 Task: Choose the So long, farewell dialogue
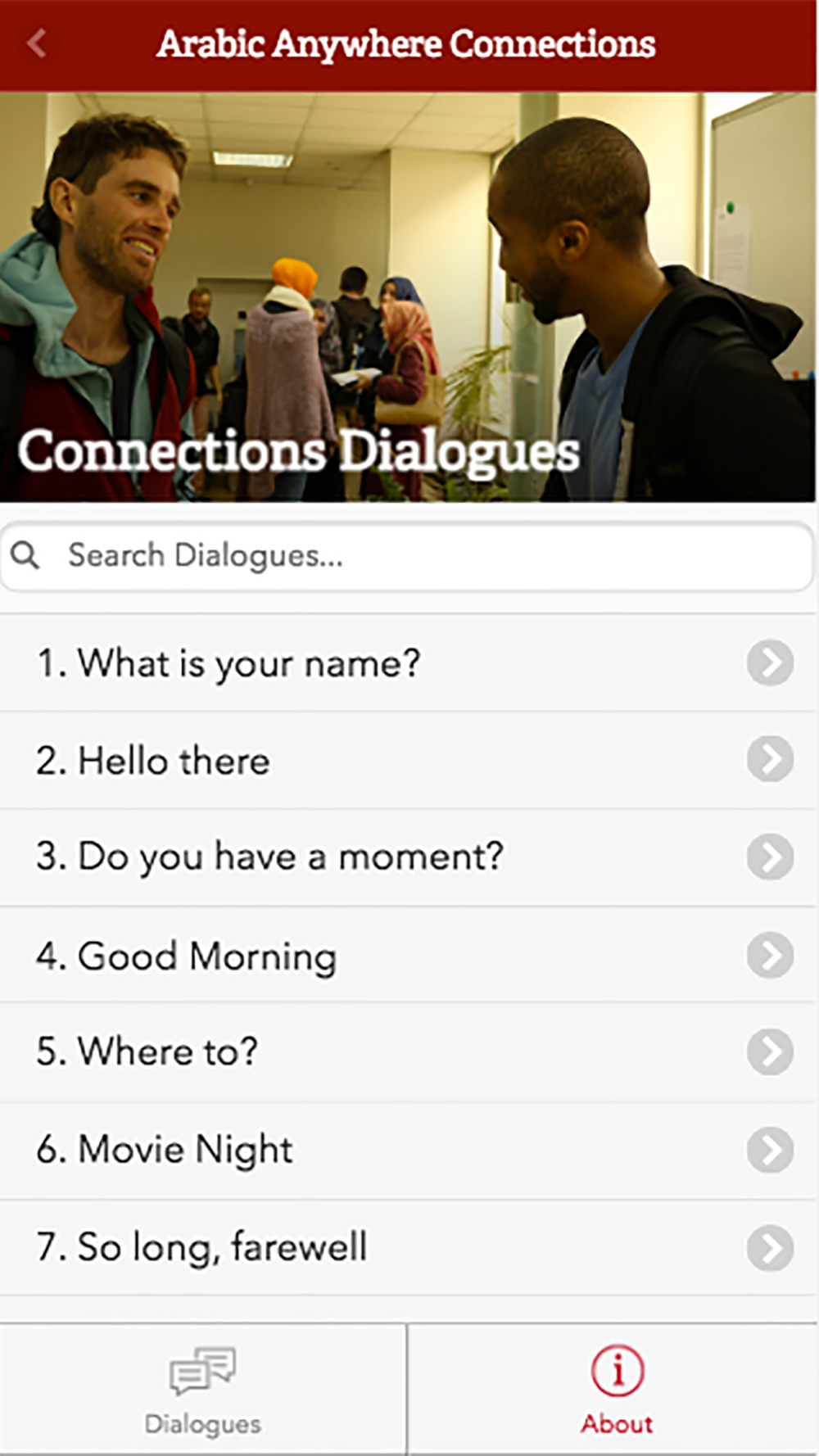(x=409, y=1247)
